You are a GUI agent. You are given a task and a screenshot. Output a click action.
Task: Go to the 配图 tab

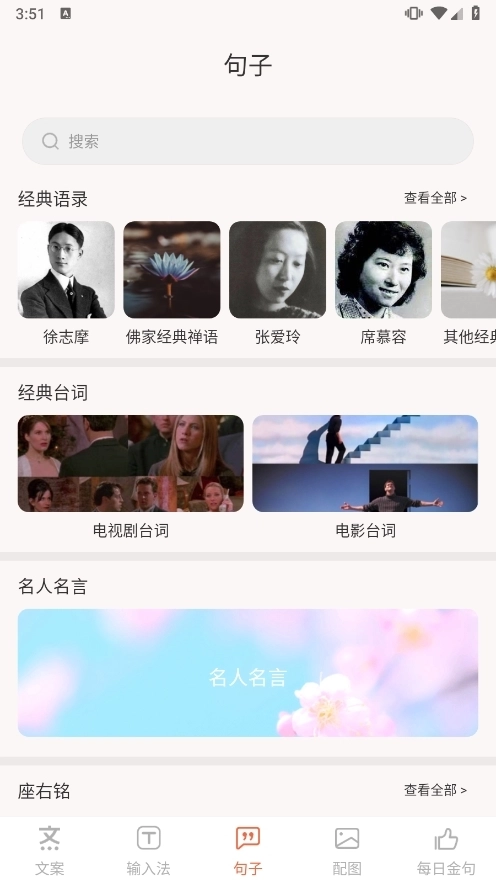coord(347,850)
